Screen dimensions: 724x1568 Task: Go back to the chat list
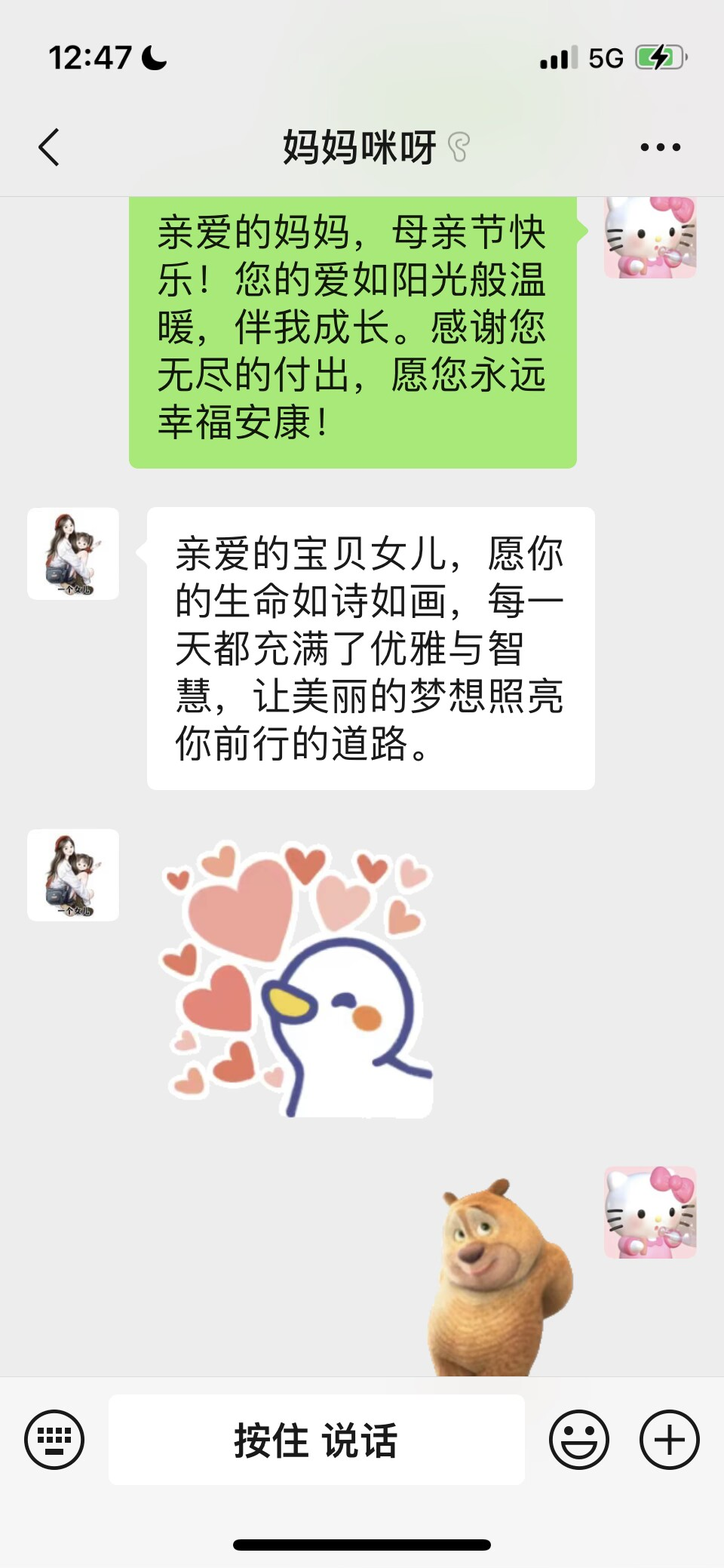pyautogui.click(x=49, y=147)
